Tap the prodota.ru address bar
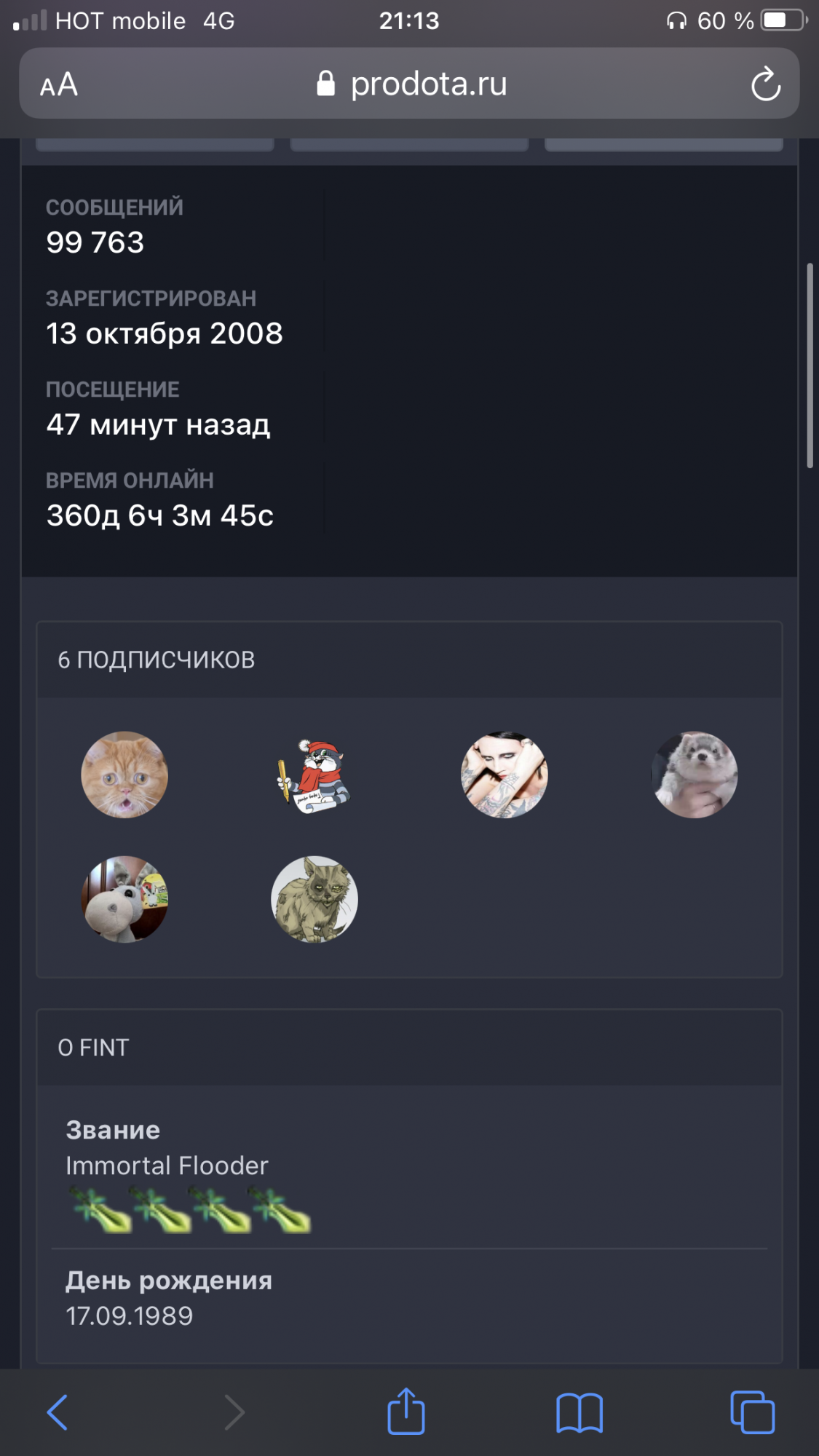The height and width of the screenshot is (1456, 819). (411, 84)
